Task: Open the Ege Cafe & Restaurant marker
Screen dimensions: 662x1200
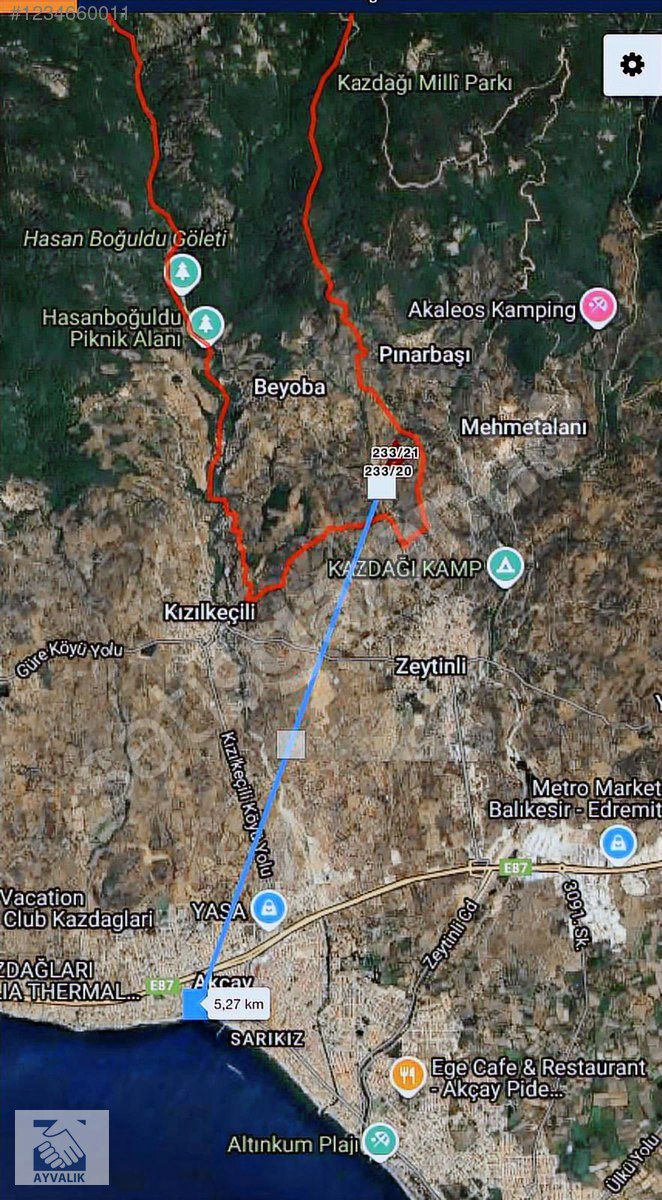Action: 408,1076
